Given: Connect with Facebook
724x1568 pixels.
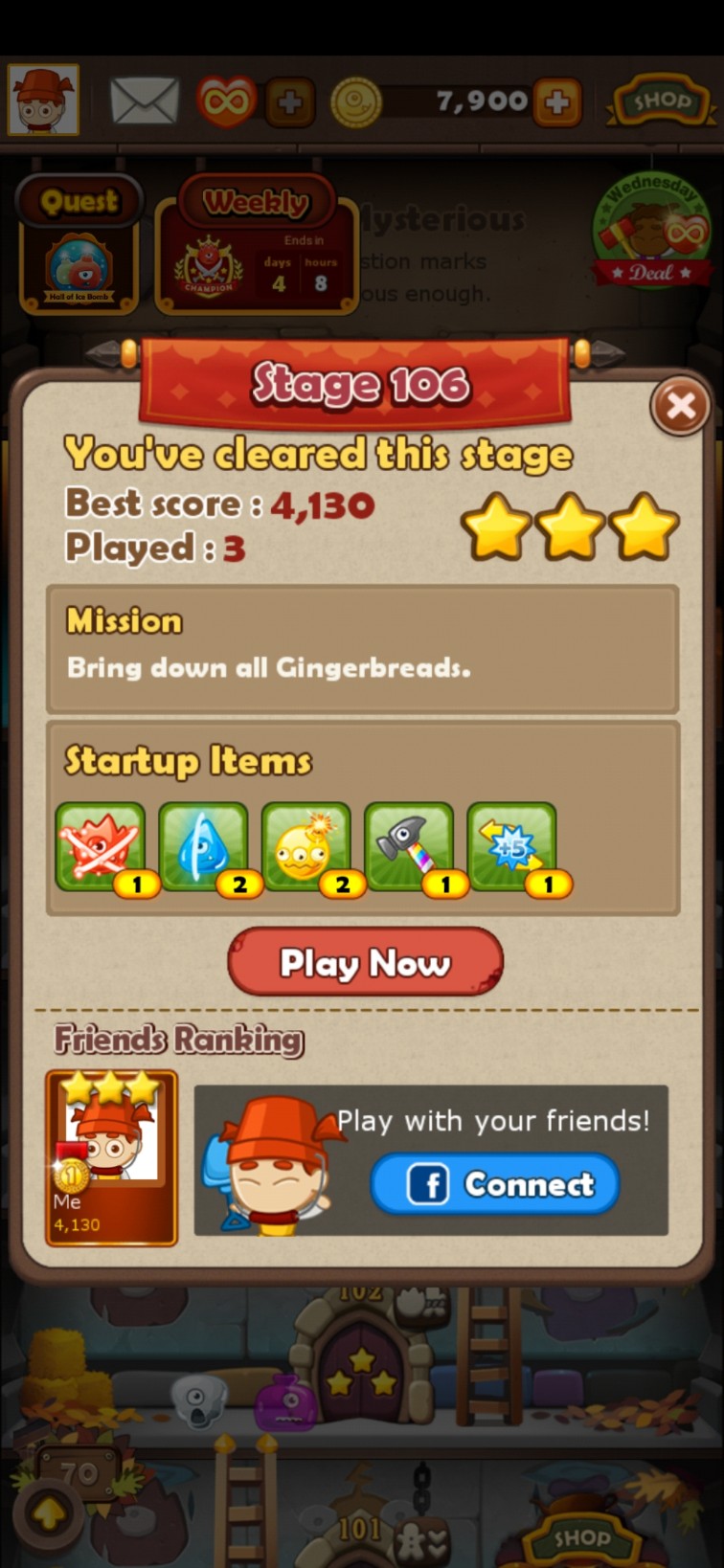Looking at the screenshot, I should coord(495,1184).
